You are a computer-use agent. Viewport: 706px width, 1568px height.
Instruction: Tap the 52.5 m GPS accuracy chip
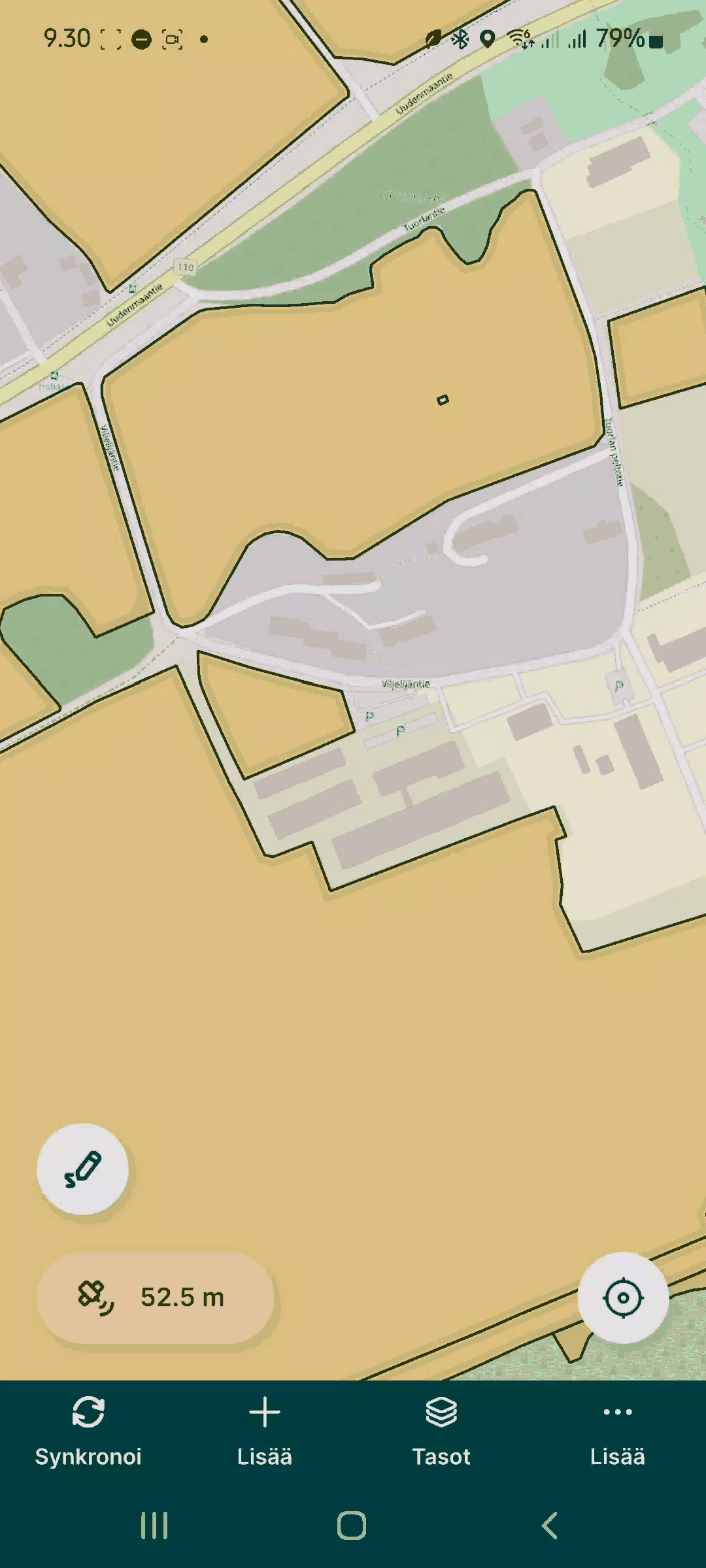[156, 1298]
